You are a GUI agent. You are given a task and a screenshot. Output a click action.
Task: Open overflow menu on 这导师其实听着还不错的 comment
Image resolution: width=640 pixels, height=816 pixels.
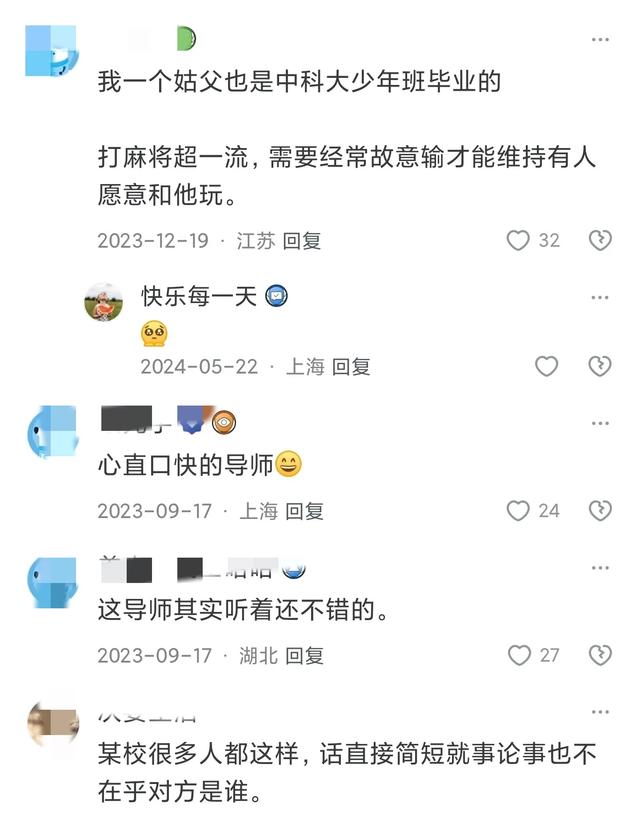tap(599, 568)
